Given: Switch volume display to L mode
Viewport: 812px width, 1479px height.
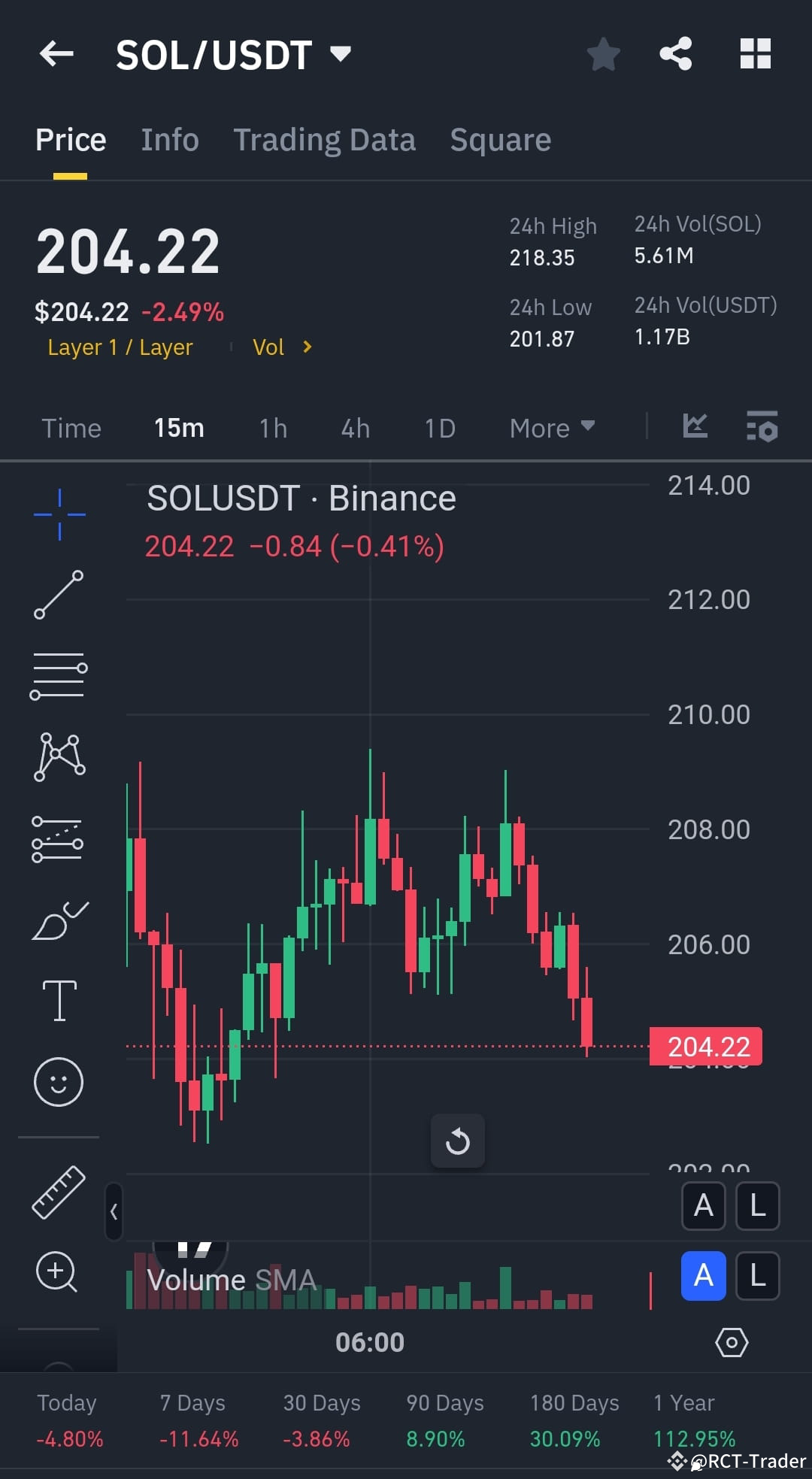Looking at the screenshot, I should click(757, 1276).
